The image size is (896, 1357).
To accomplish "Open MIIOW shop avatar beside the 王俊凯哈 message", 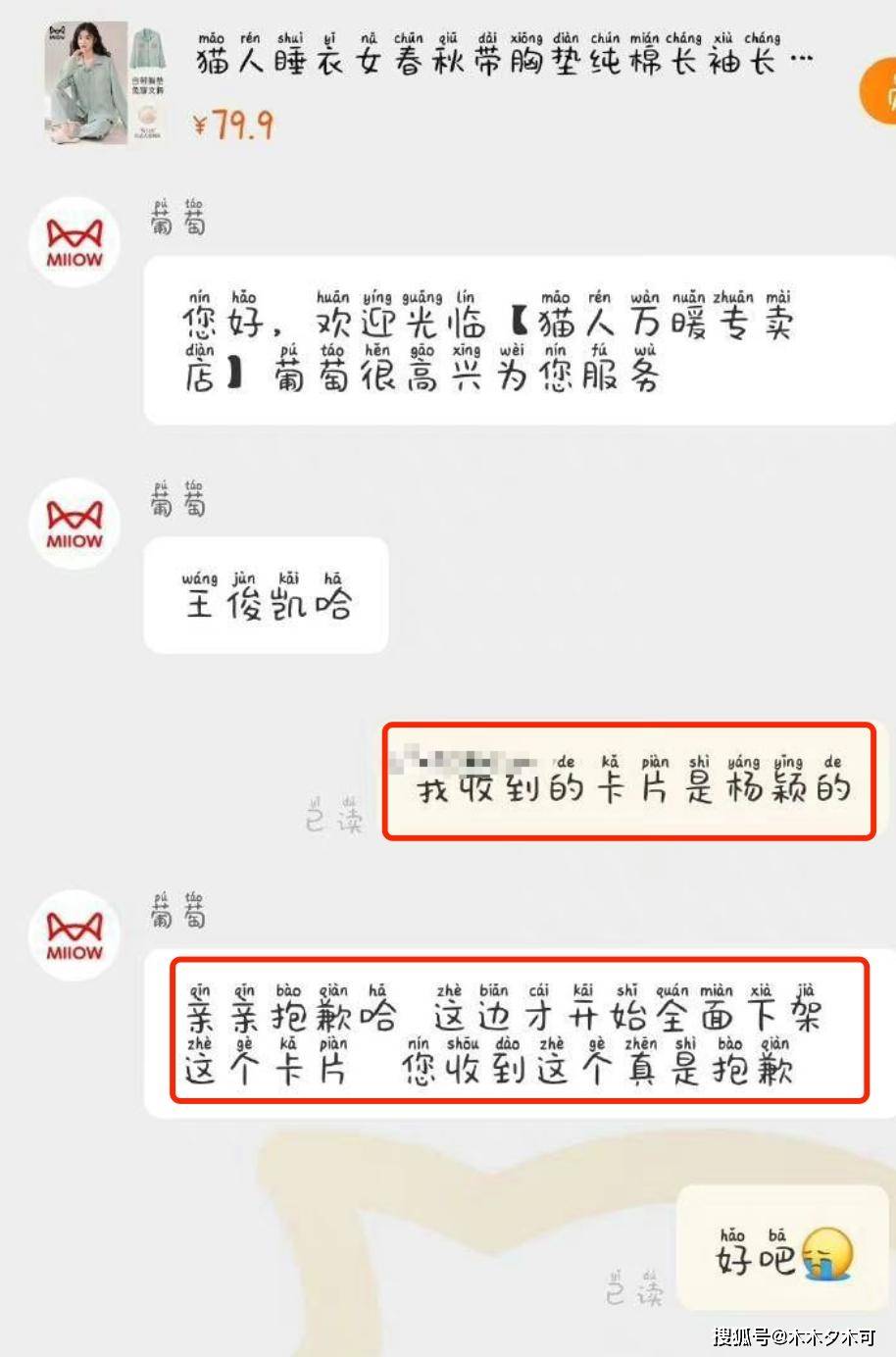I will click(75, 523).
